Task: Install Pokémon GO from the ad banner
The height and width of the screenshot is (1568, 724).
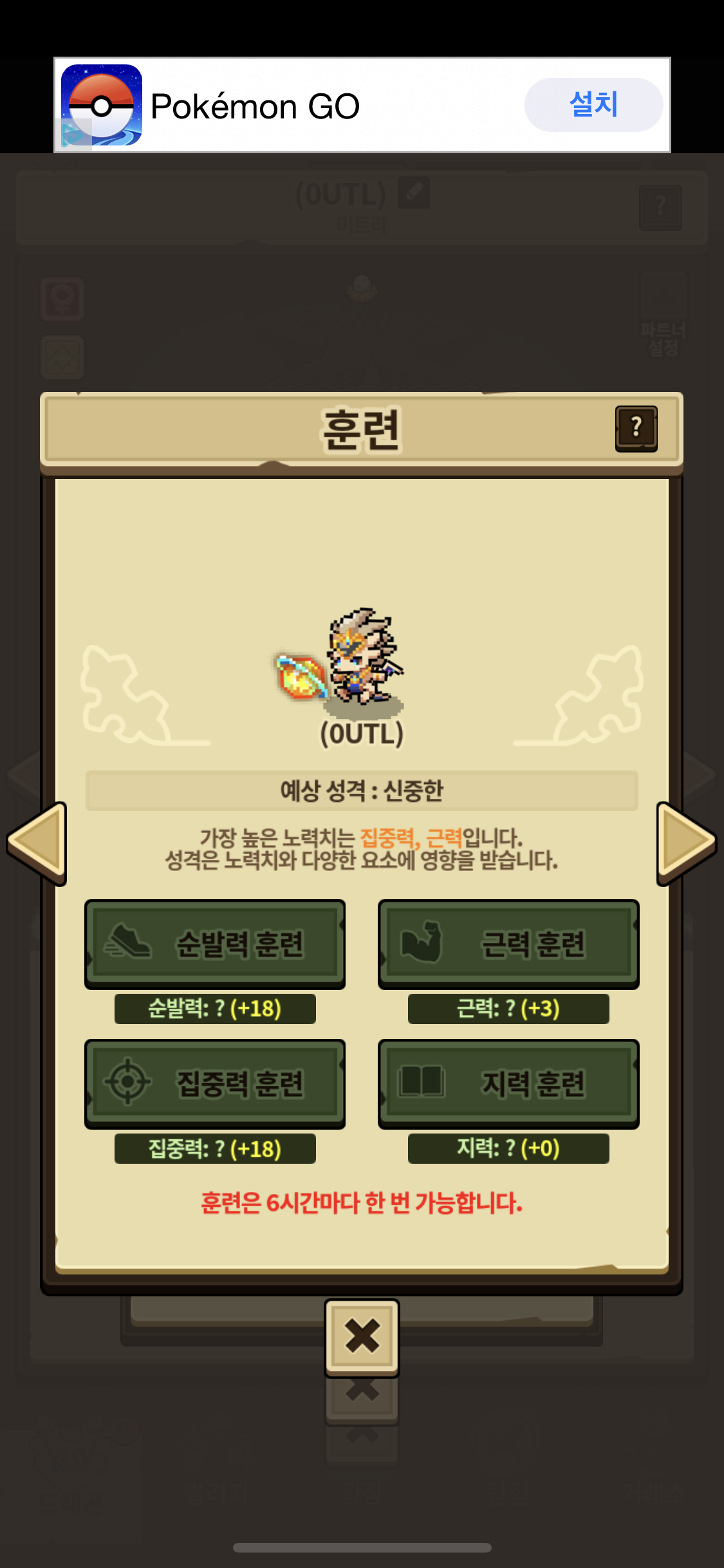Action: pyautogui.click(x=593, y=105)
